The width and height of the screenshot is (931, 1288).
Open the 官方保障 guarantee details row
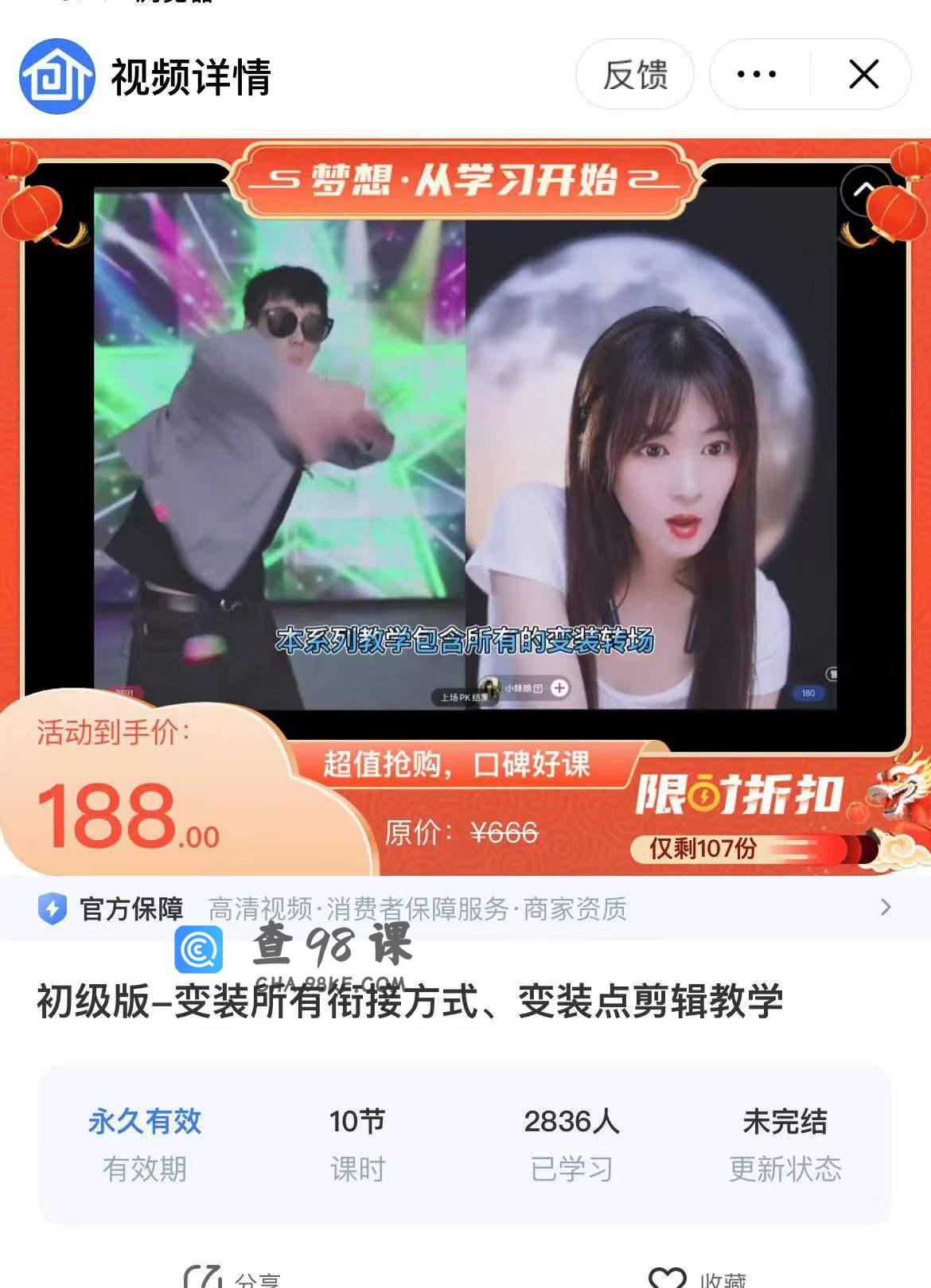pyautogui.click(x=465, y=908)
